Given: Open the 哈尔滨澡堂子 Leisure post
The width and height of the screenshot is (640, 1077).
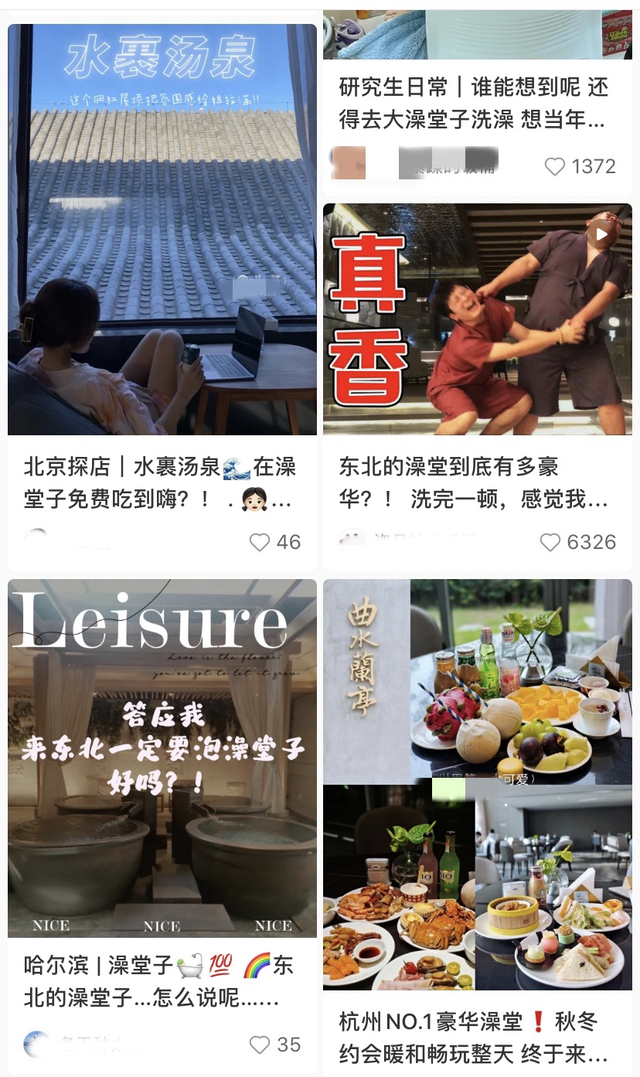Looking at the screenshot, I should pyautogui.click(x=162, y=757).
